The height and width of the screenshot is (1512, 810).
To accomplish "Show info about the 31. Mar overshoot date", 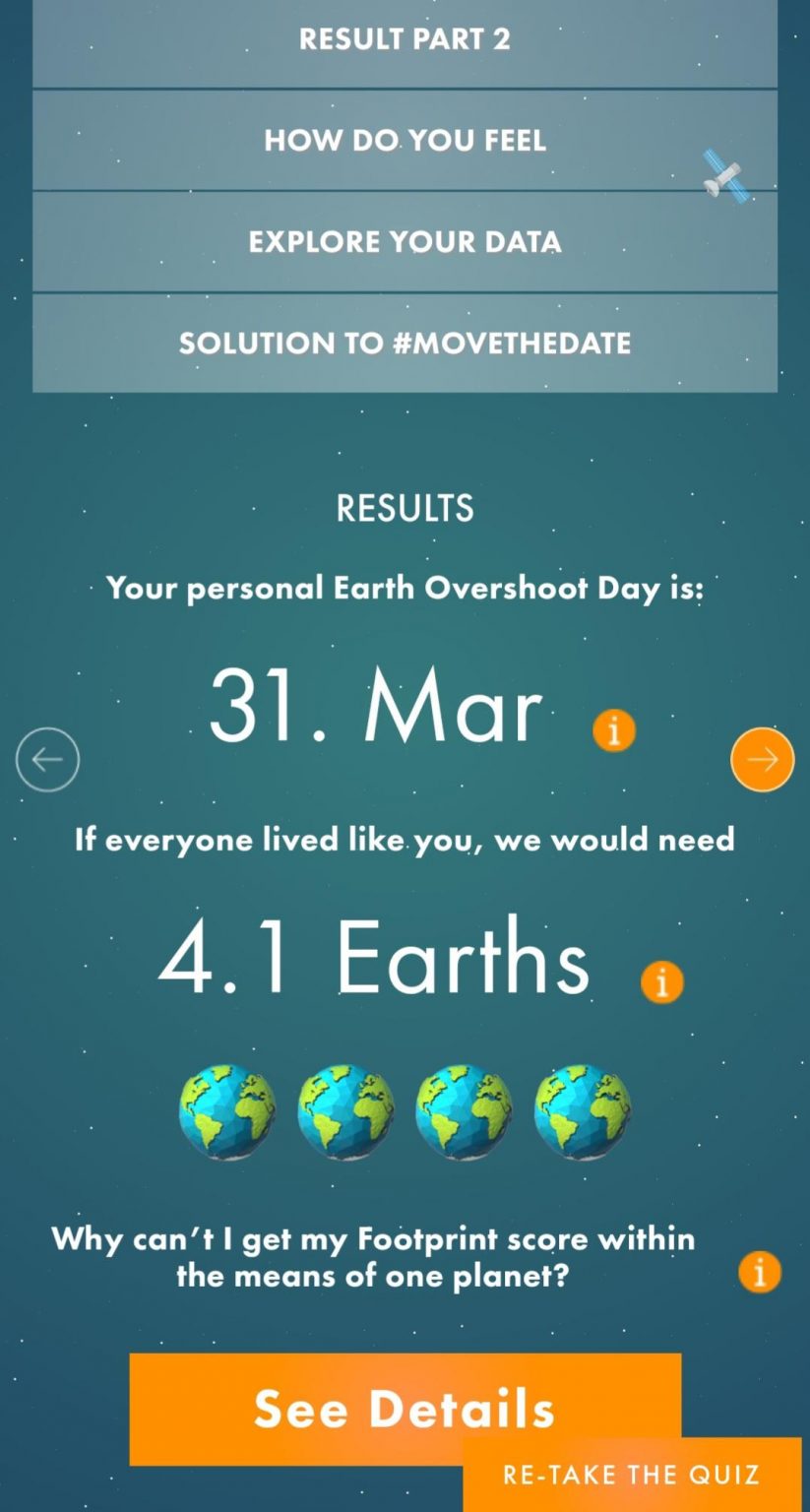I will pos(614,730).
